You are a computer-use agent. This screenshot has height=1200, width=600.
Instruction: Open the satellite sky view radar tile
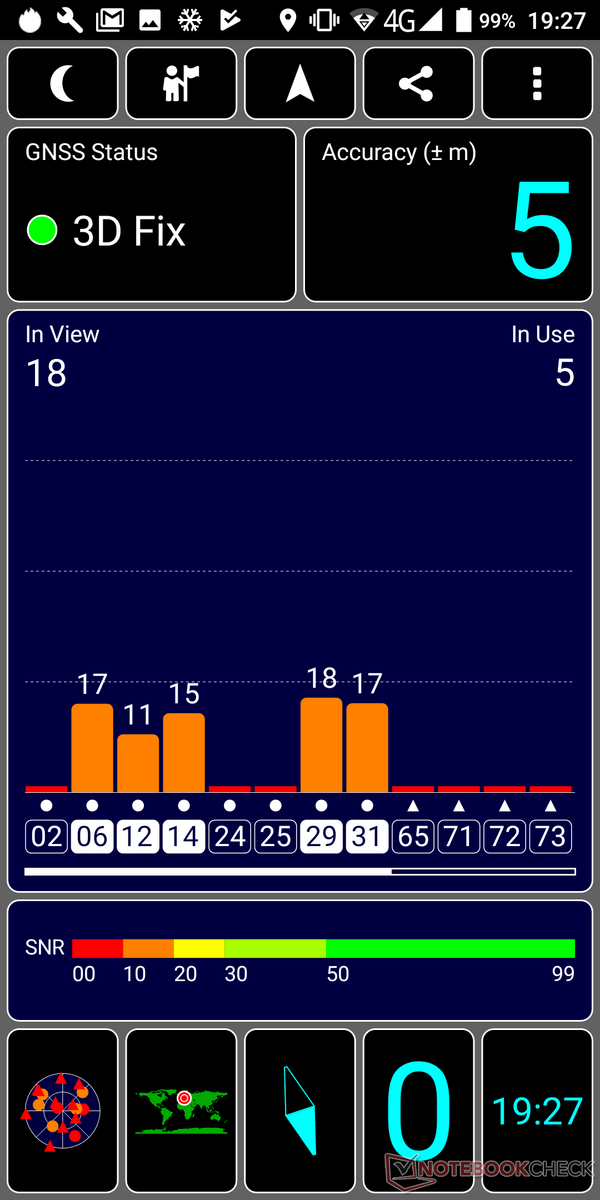pos(62,1110)
